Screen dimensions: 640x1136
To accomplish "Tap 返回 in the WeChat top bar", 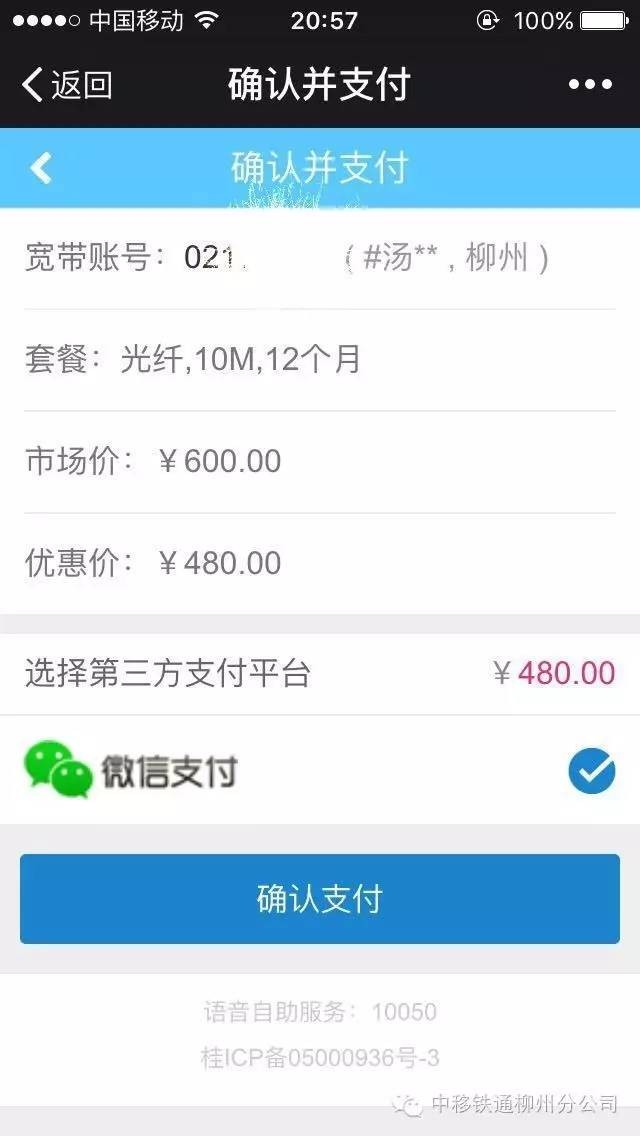I will coord(67,85).
